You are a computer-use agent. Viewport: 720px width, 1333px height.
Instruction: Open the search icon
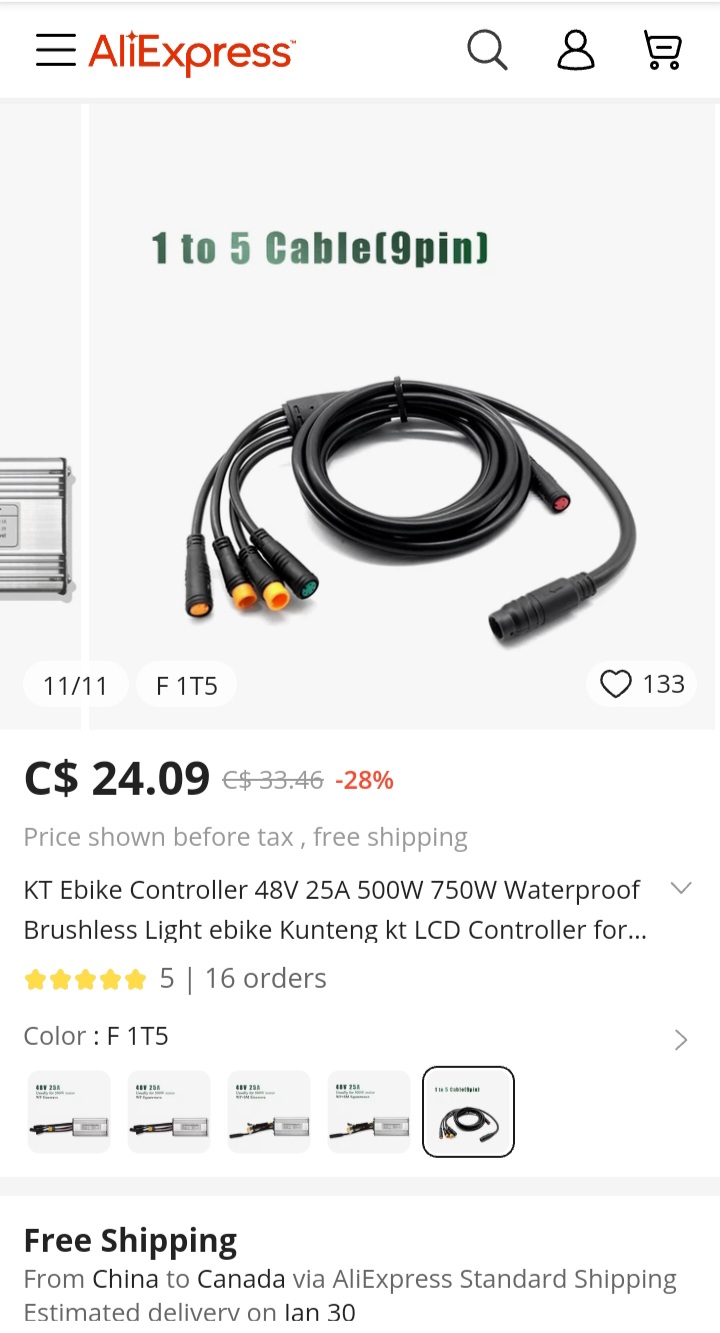click(x=487, y=50)
